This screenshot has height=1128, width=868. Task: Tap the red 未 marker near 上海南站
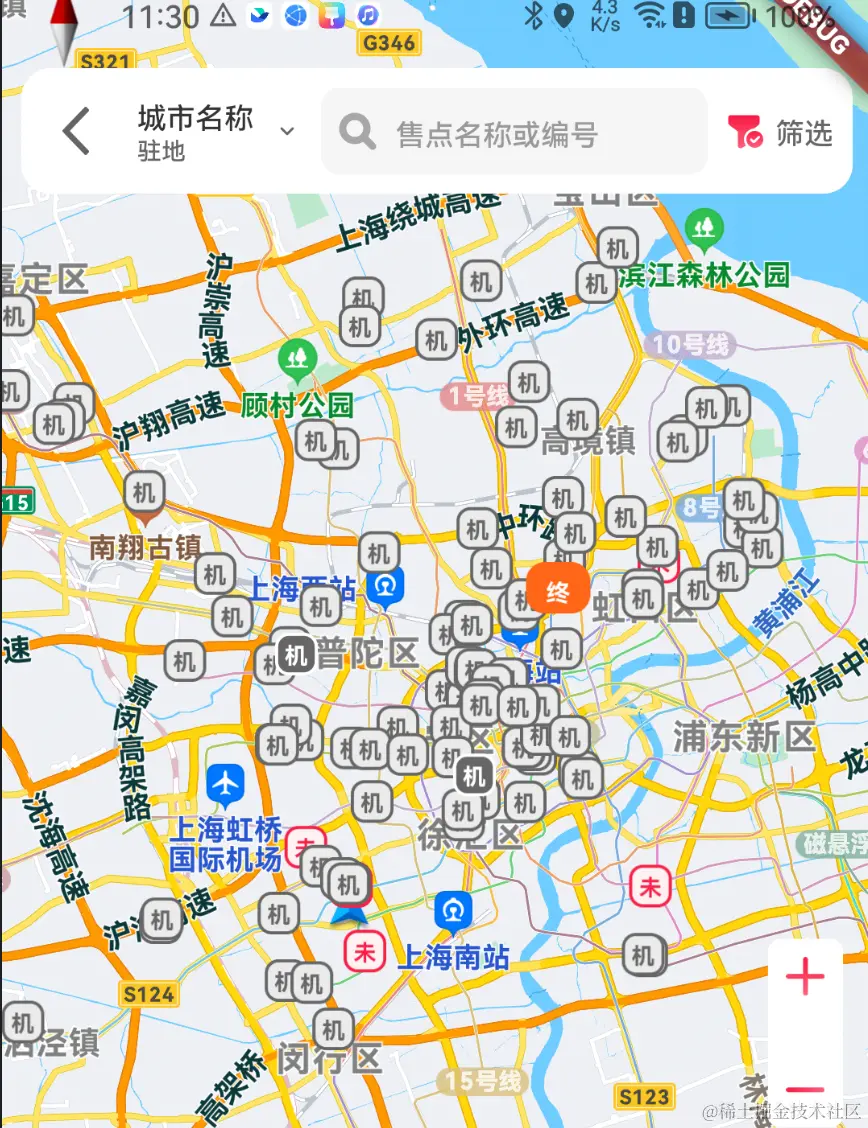[x=365, y=952]
